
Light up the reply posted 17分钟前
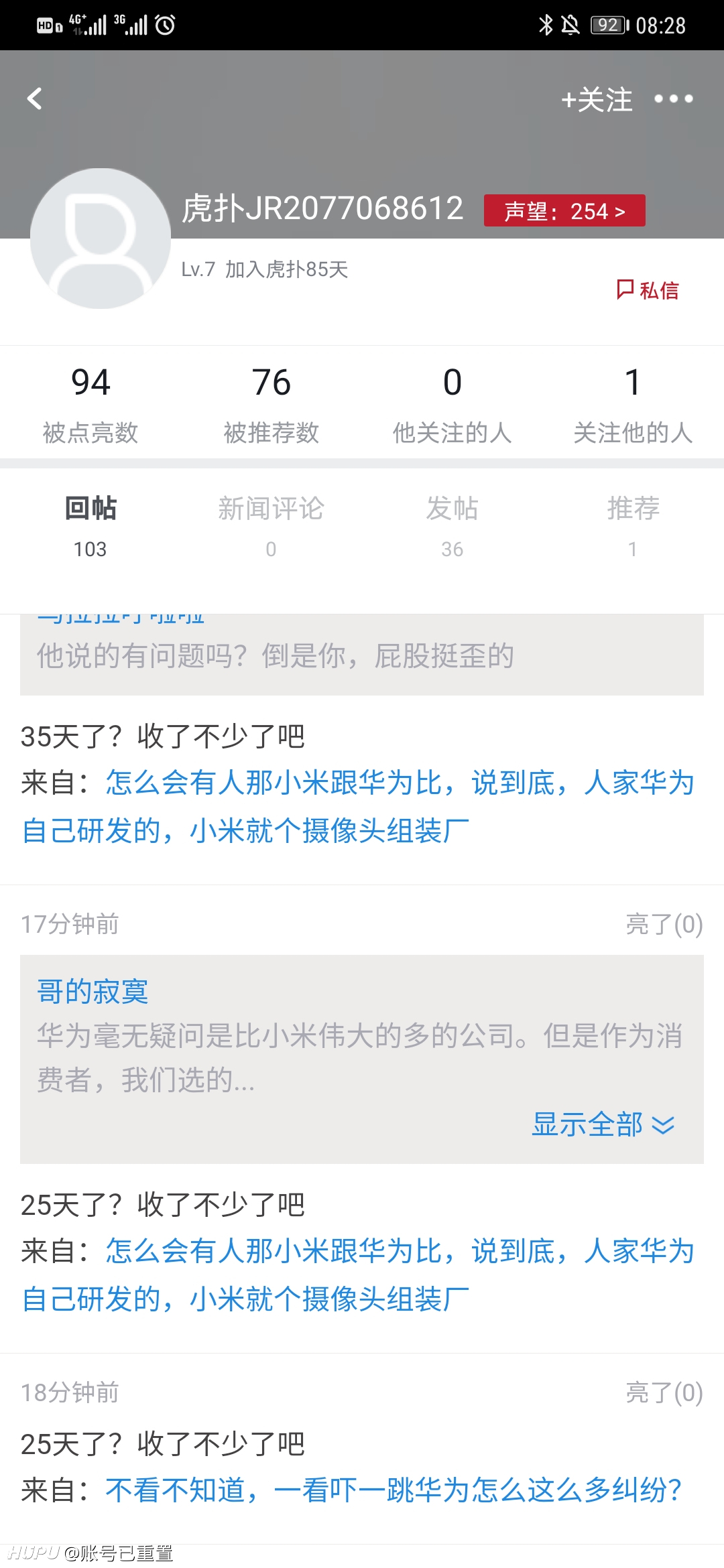click(664, 924)
